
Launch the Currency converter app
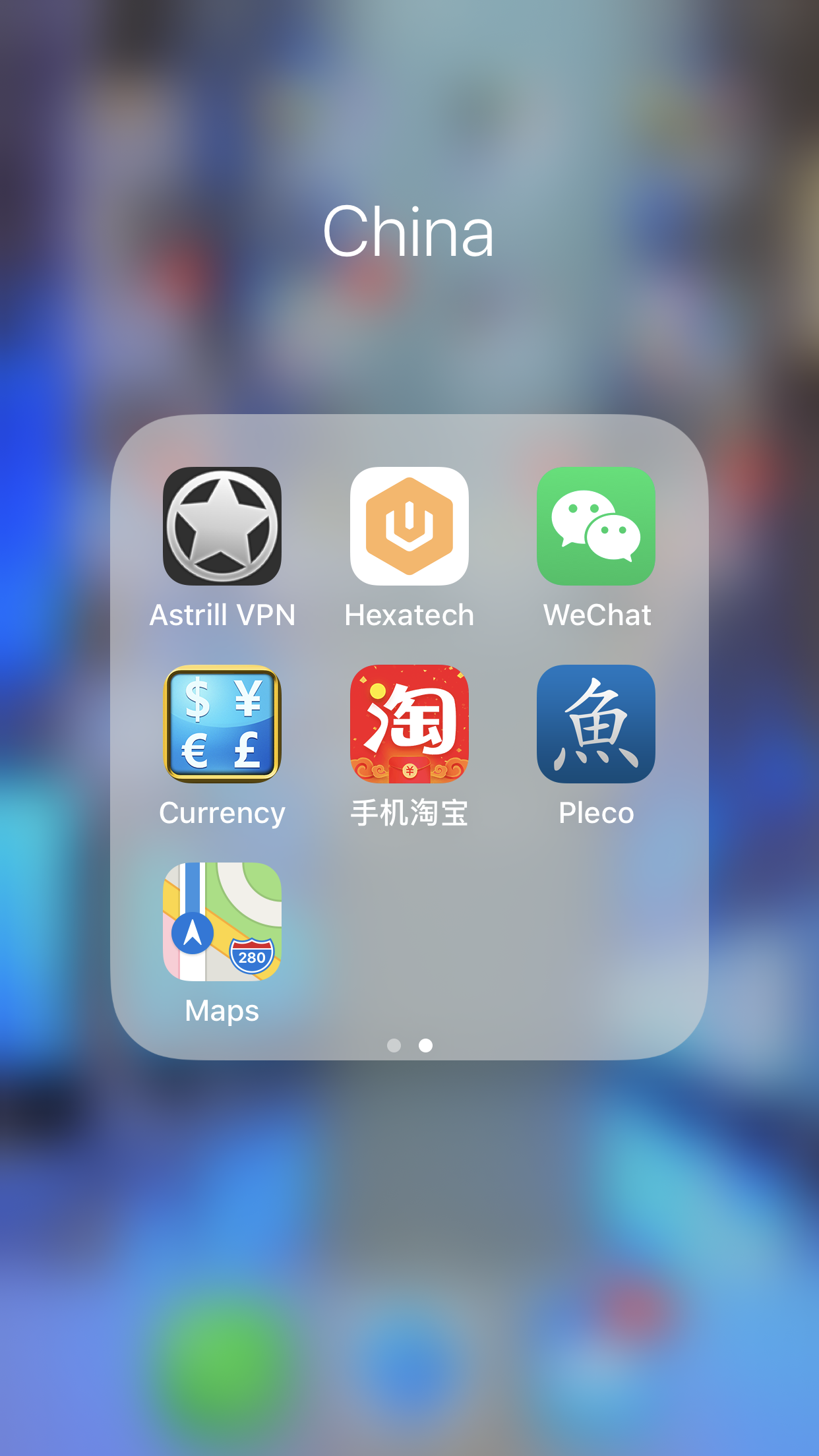click(x=222, y=724)
